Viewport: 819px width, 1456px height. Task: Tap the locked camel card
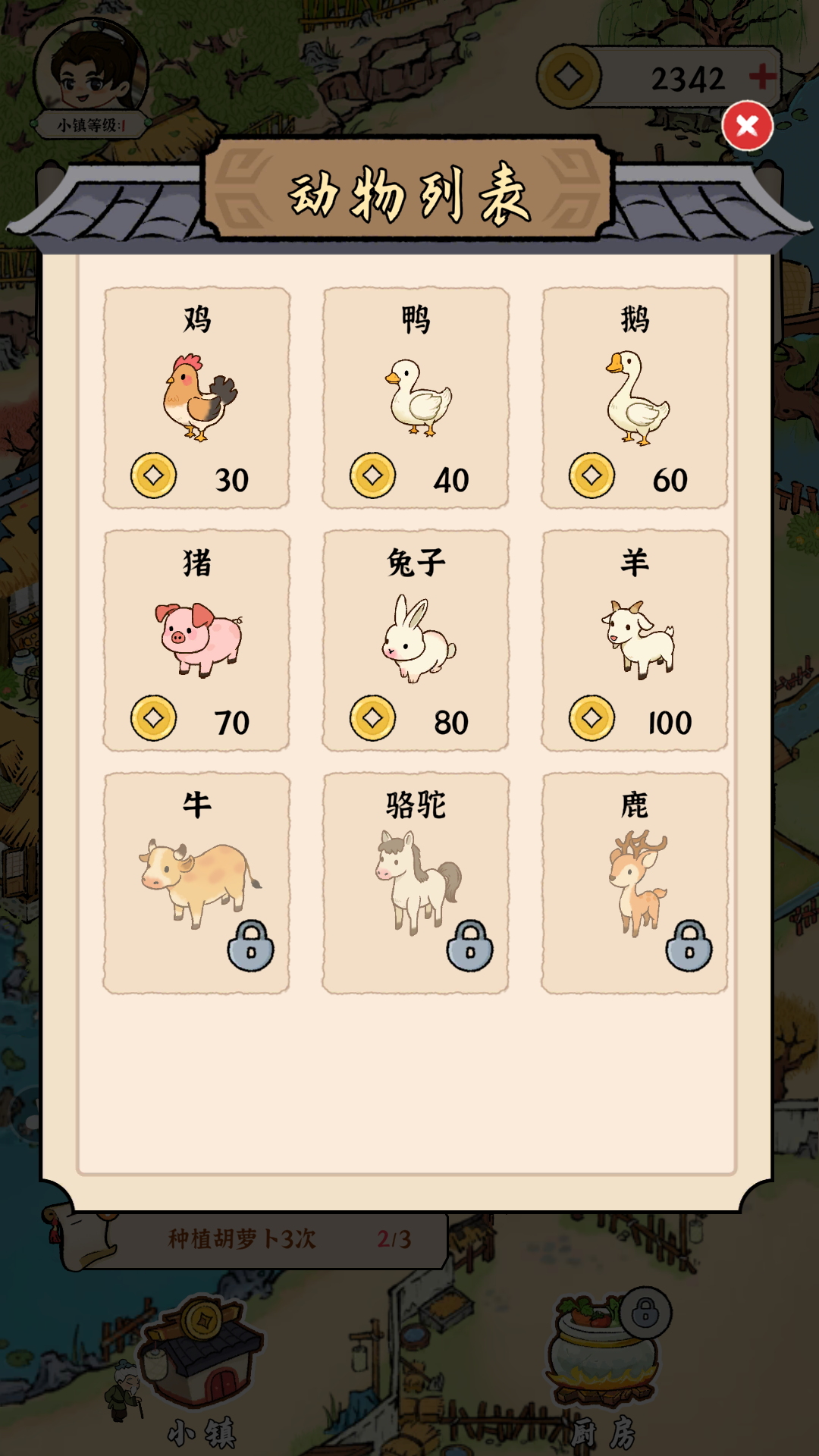coord(416,883)
